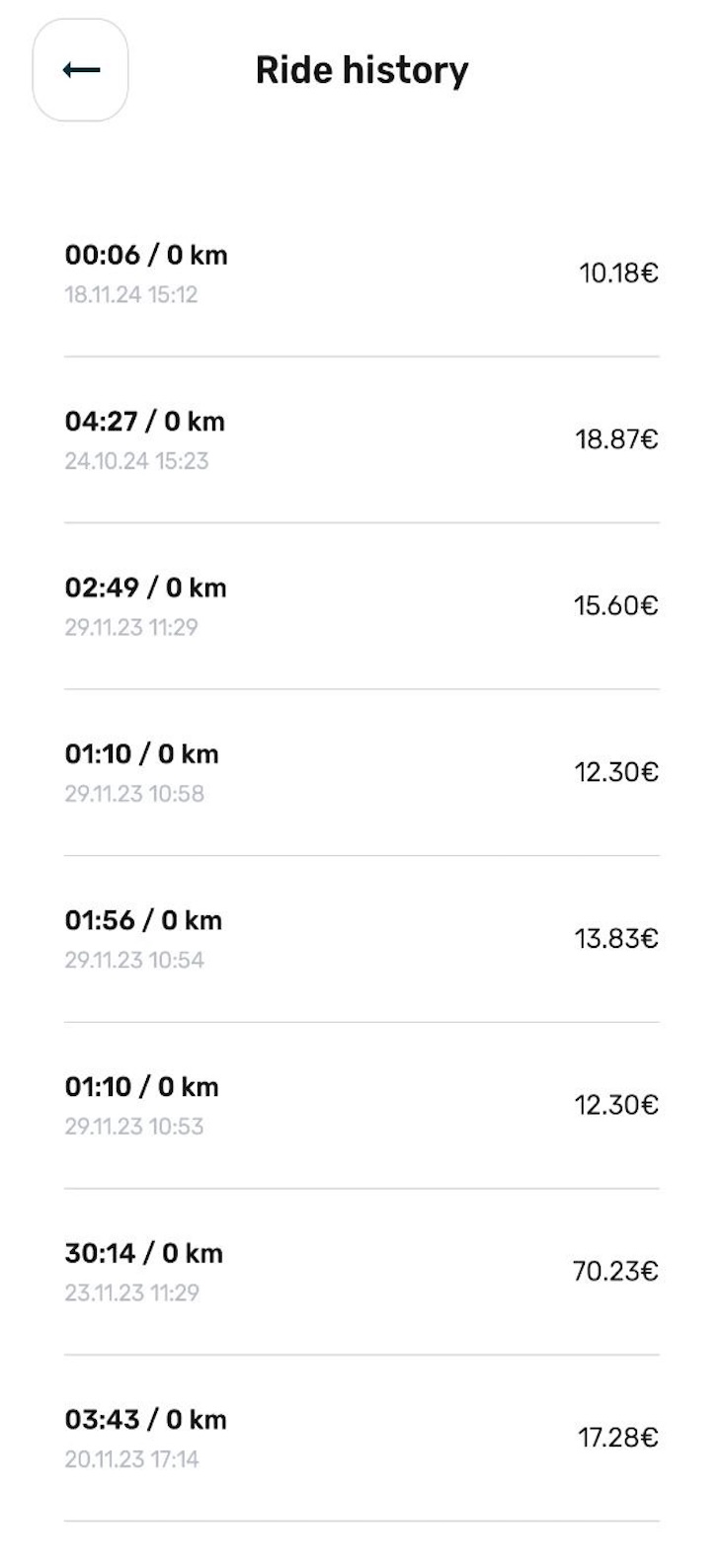Select the ride lasting 30:14 minutes

click(x=143, y=1252)
